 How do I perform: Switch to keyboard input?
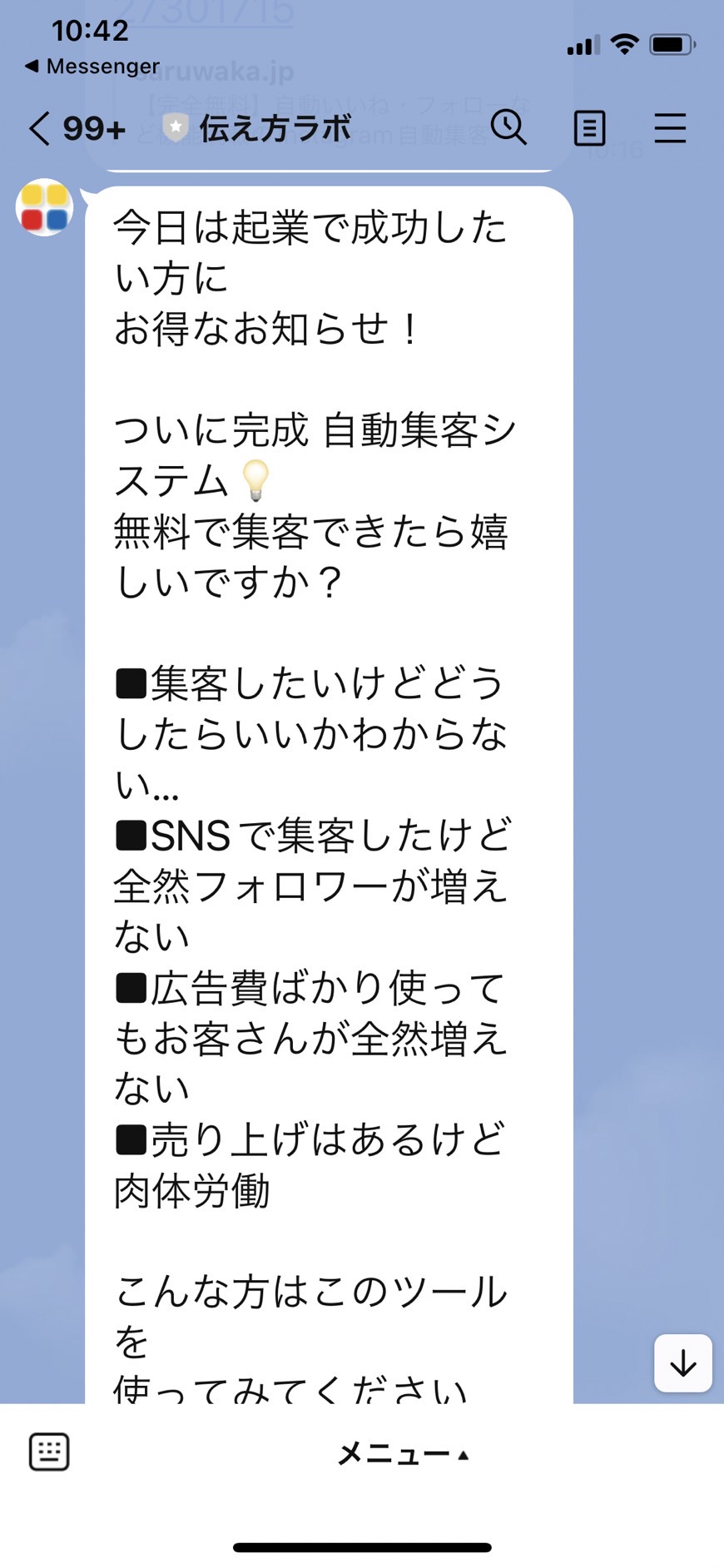49,1452
